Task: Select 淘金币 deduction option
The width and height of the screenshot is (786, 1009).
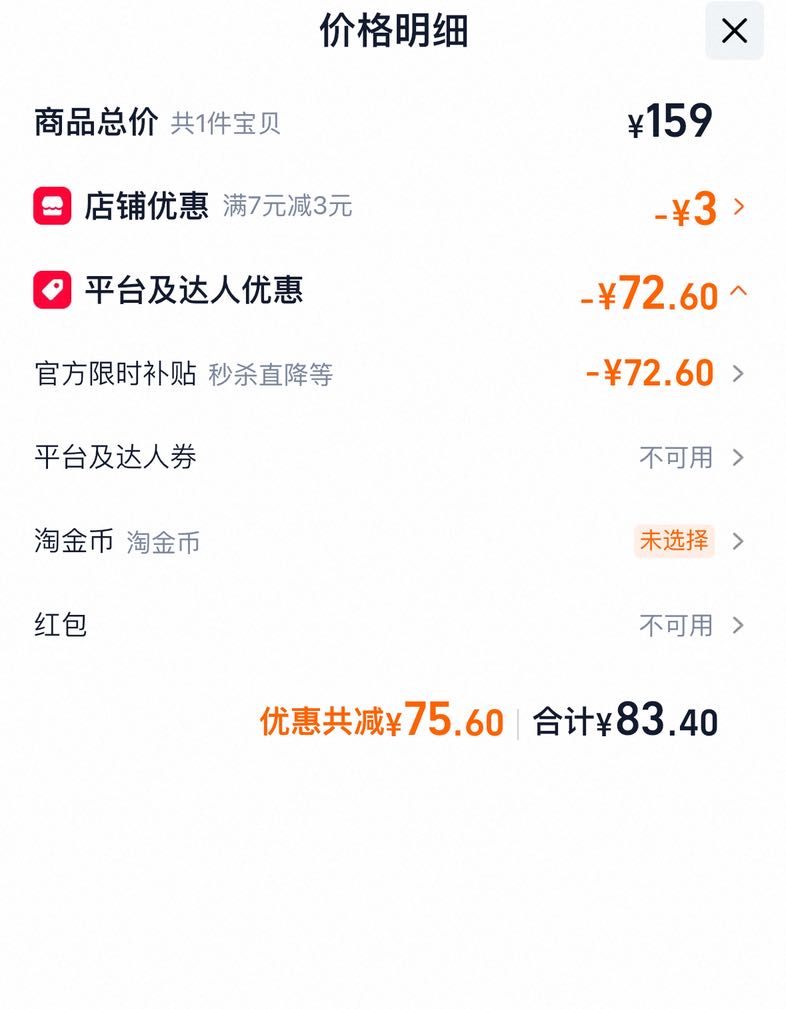Action: [x=391, y=541]
